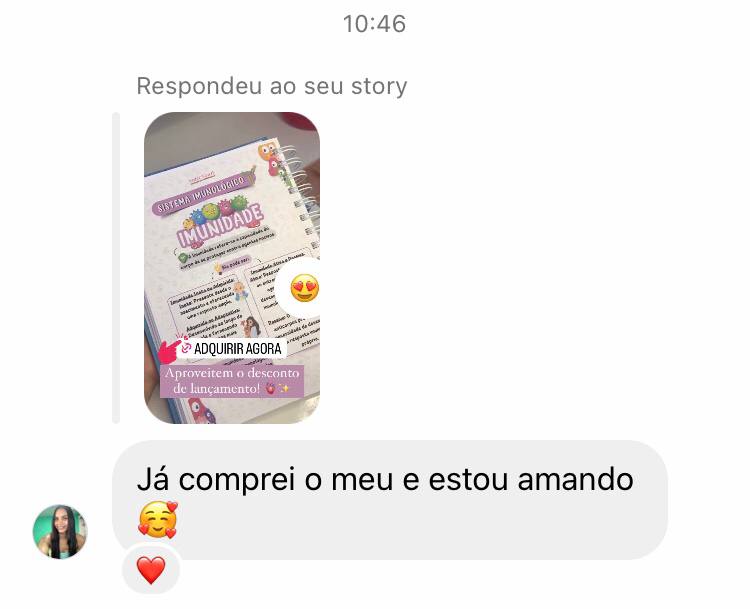The height and width of the screenshot is (609, 750).
Task: Tap the heart reaction under the message
Action: pyautogui.click(x=150, y=571)
